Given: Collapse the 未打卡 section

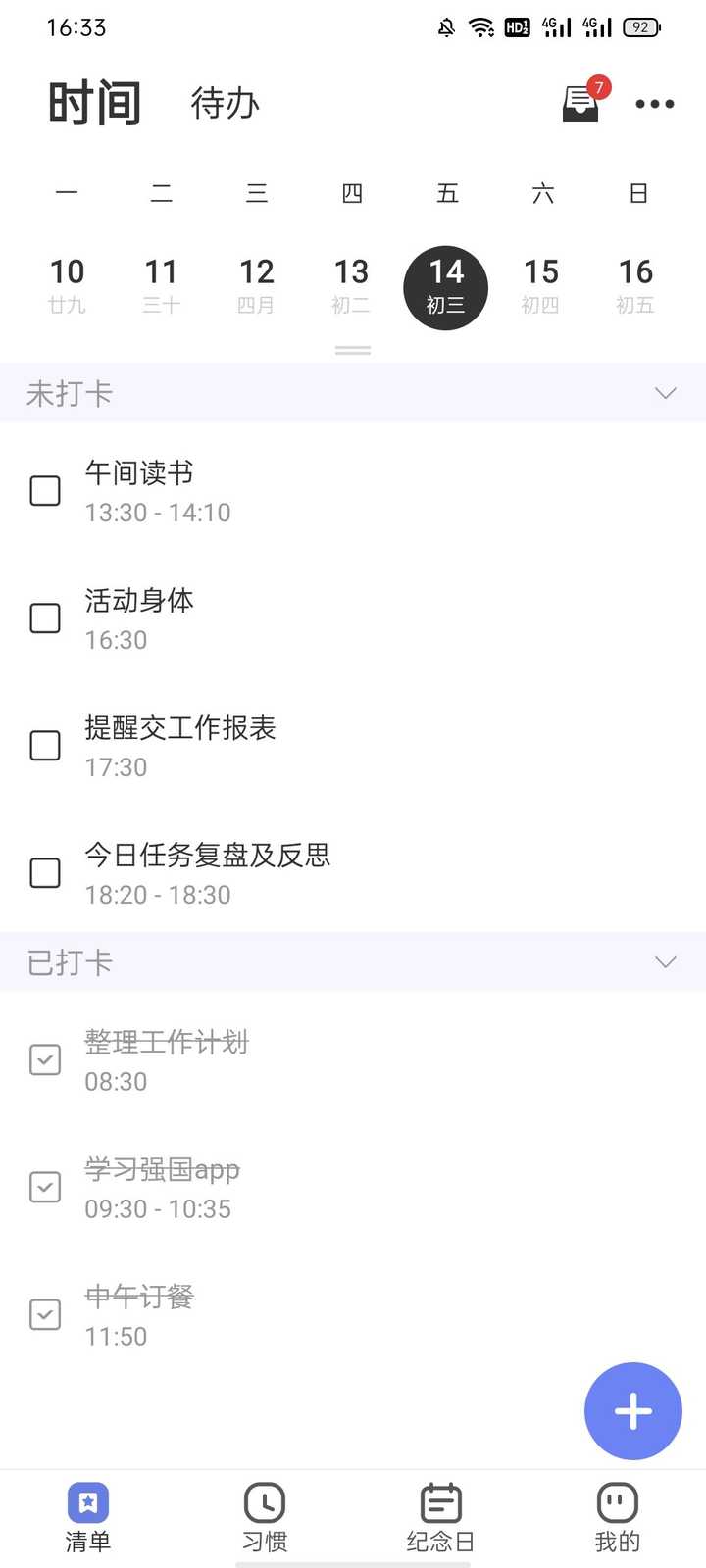Looking at the screenshot, I should 665,393.
